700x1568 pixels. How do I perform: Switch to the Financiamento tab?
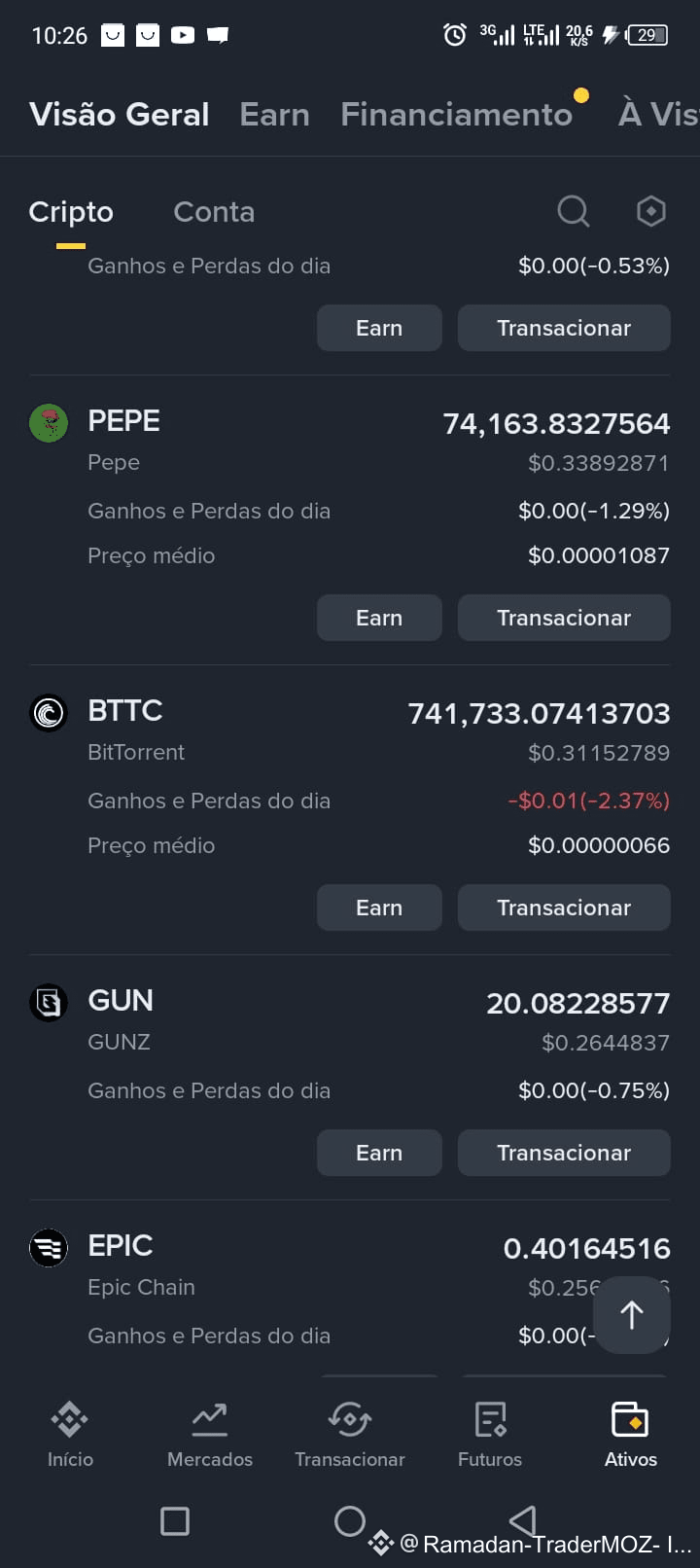(456, 114)
